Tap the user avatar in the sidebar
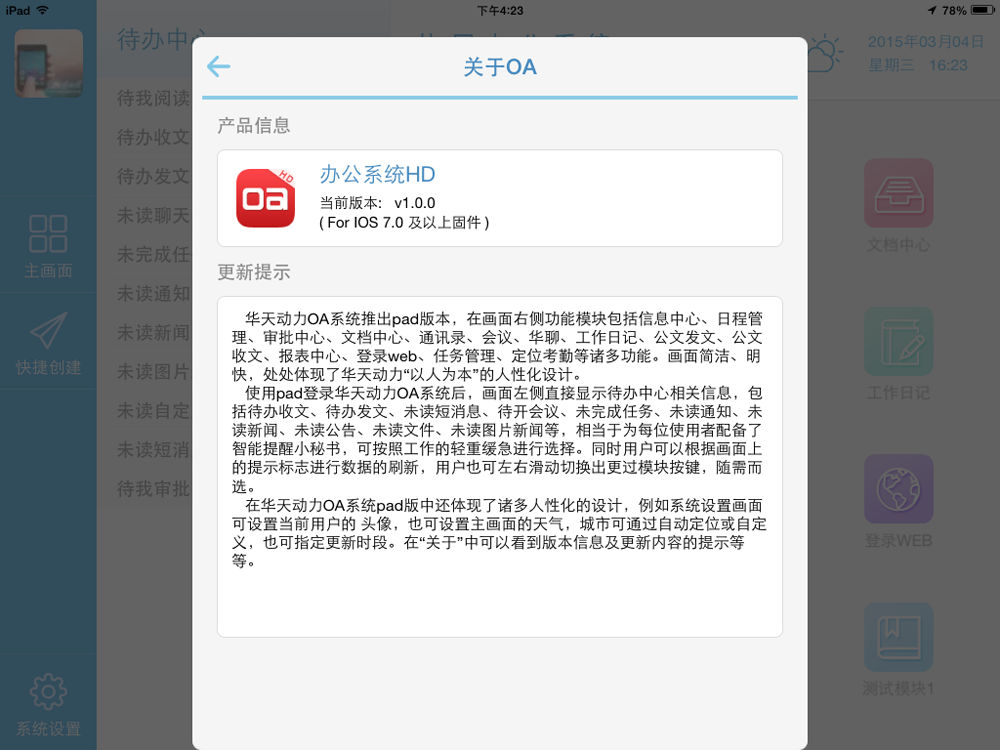 click(48, 63)
